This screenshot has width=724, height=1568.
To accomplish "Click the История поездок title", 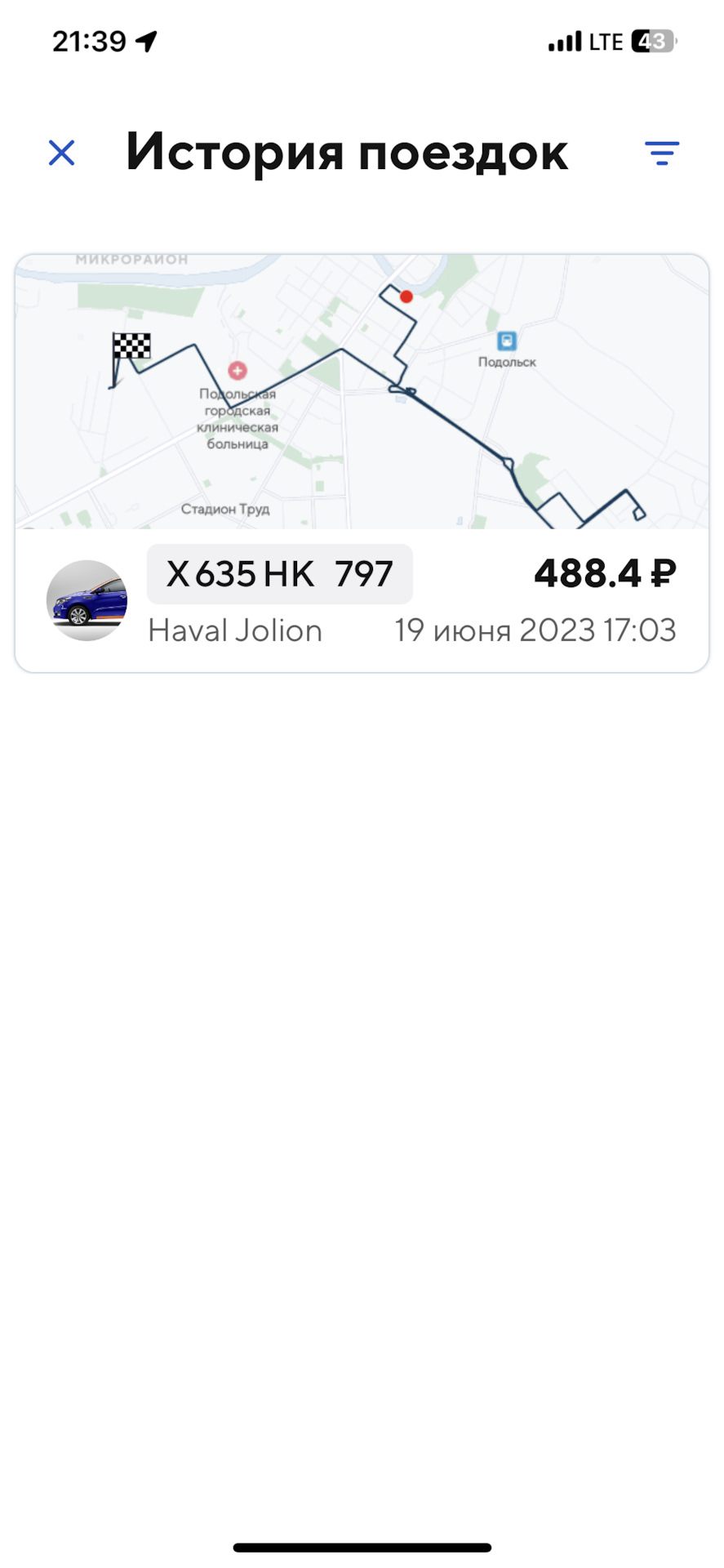I will [348, 153].
